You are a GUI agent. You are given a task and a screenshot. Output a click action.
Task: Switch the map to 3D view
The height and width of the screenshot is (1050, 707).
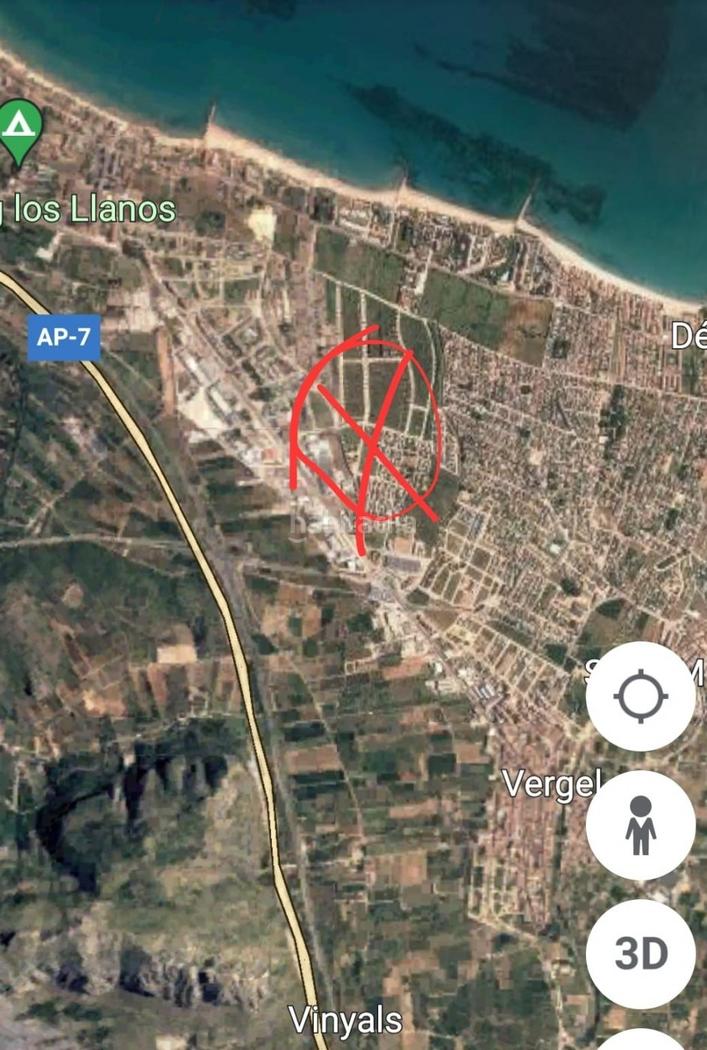click(x=640, y=953)
